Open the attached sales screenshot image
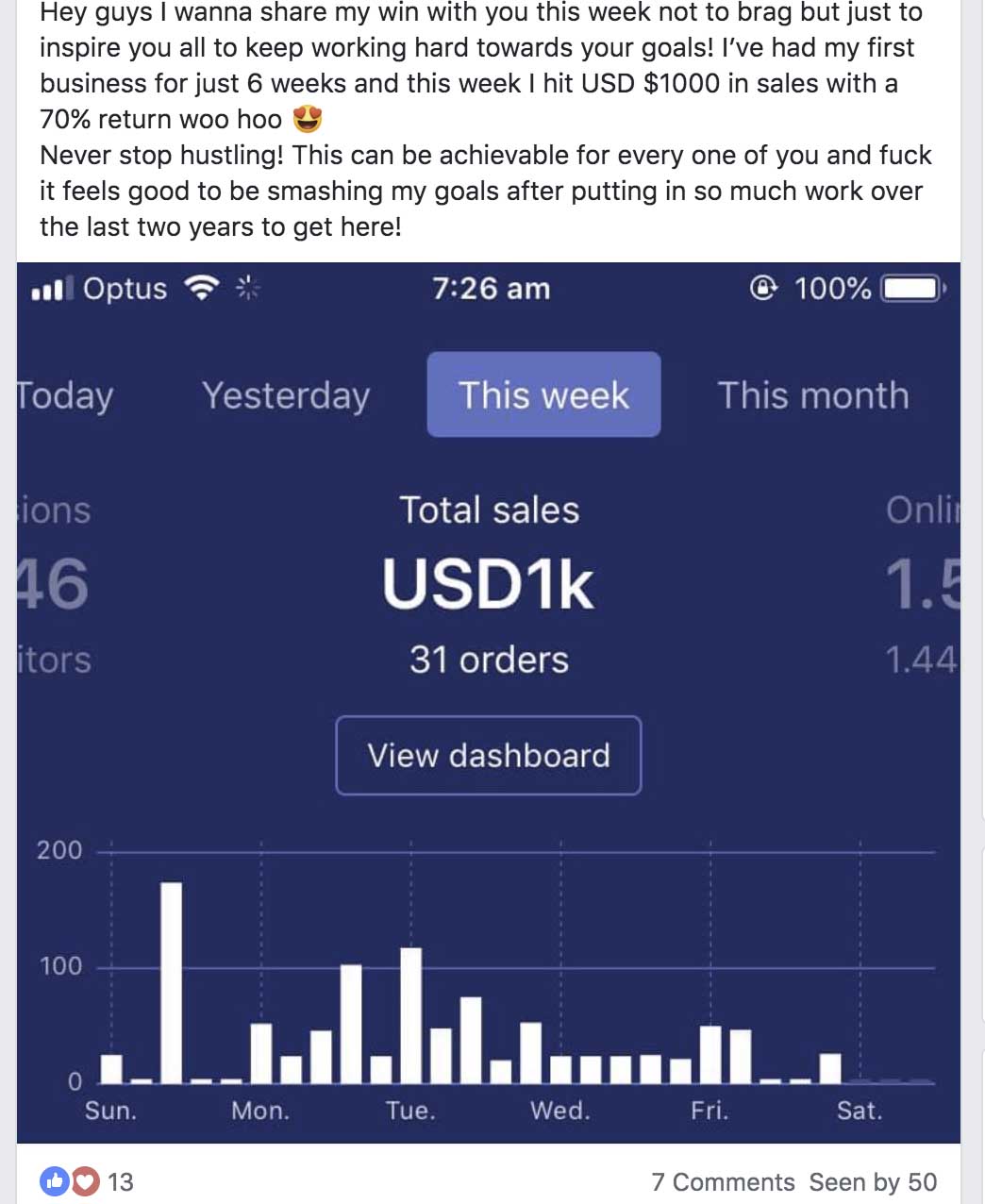 (488, 702)
